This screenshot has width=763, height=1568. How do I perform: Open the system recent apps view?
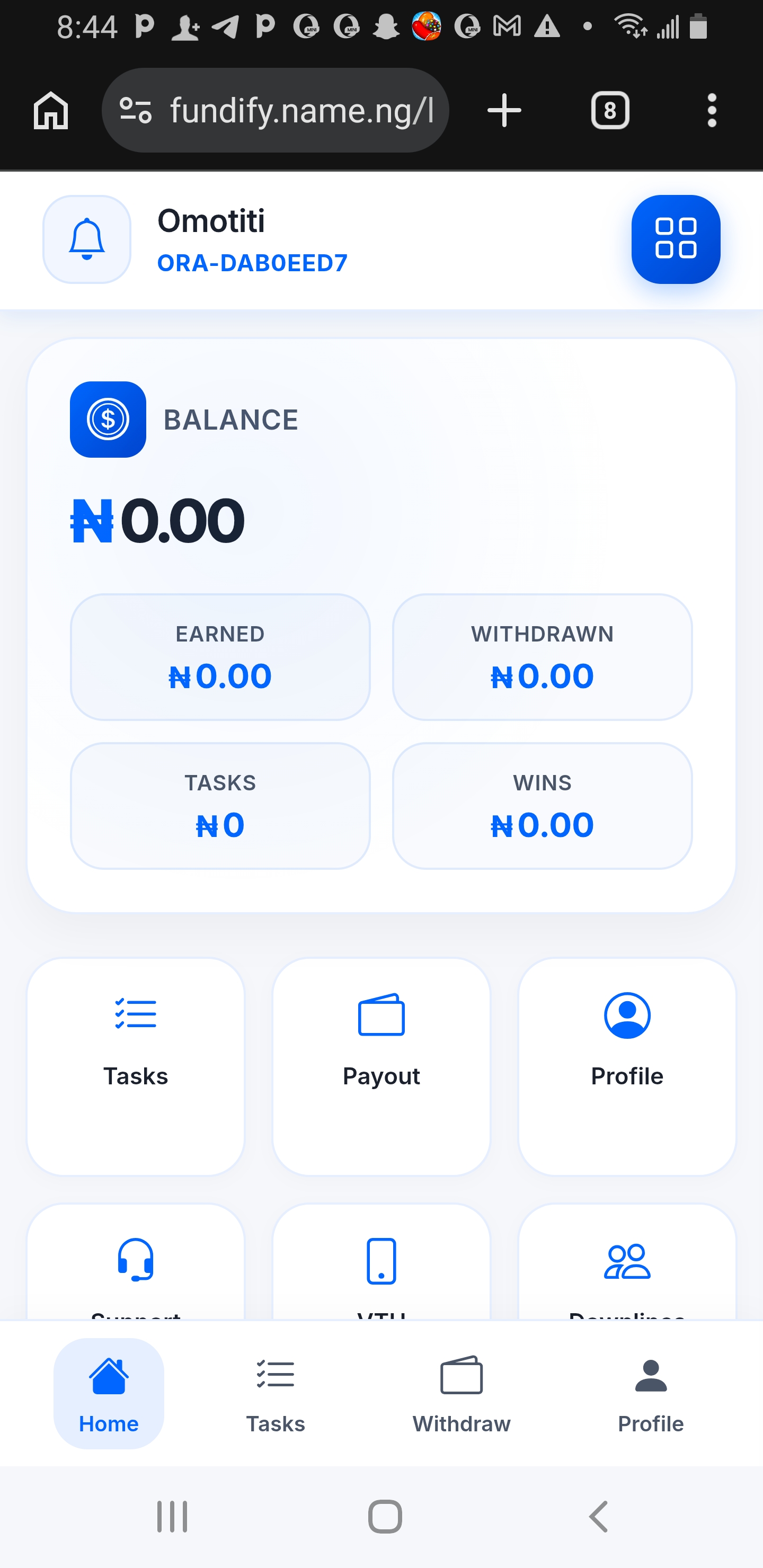(172, 1516)
